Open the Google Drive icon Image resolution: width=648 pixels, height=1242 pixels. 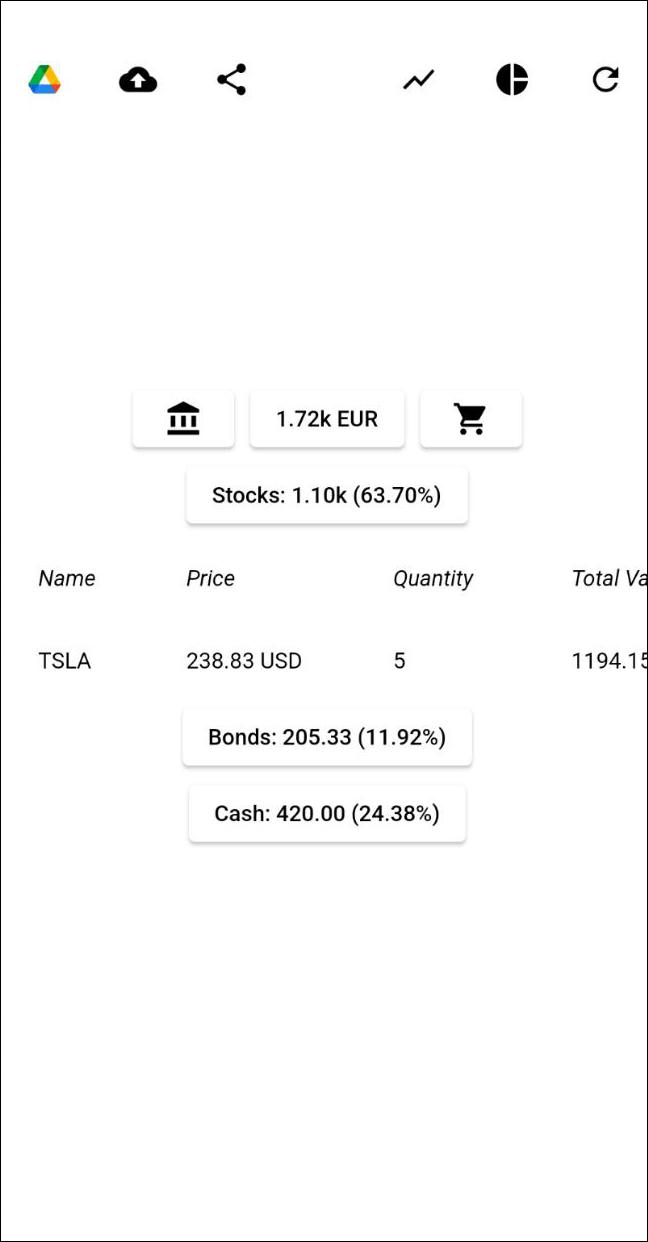tap(44, 80)
